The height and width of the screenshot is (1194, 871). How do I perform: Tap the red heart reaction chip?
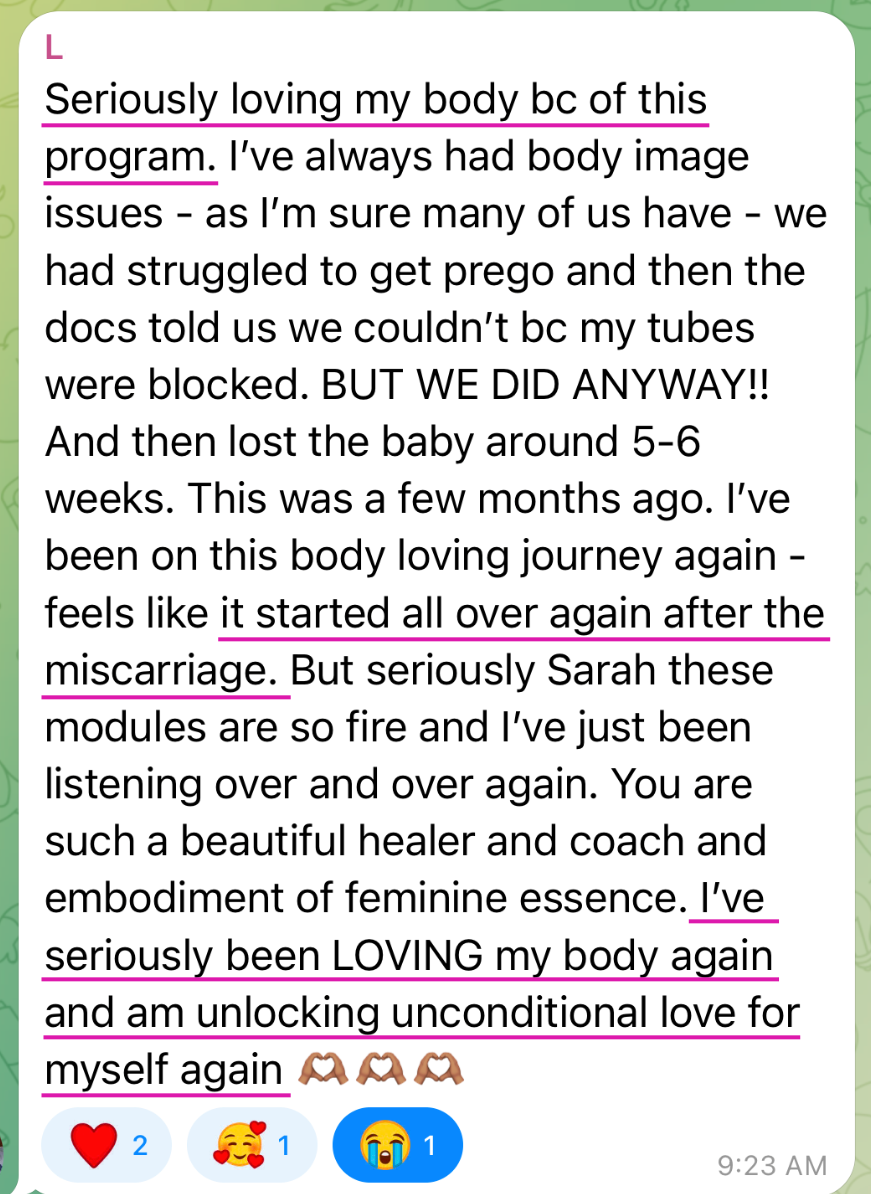[x=106, y=1144]
